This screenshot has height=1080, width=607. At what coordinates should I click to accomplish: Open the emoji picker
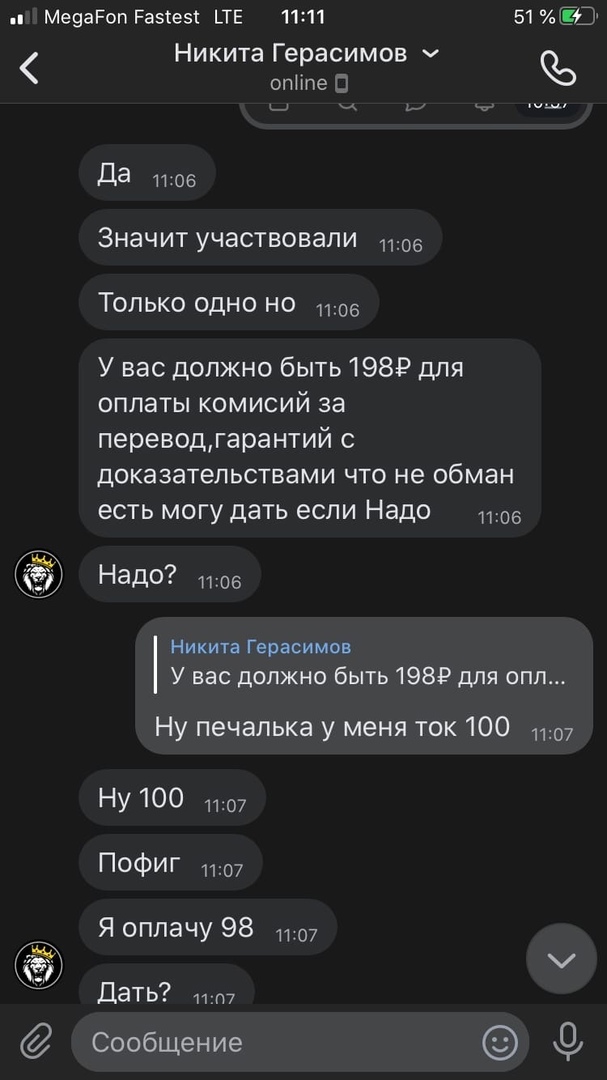coord(499,1043)
